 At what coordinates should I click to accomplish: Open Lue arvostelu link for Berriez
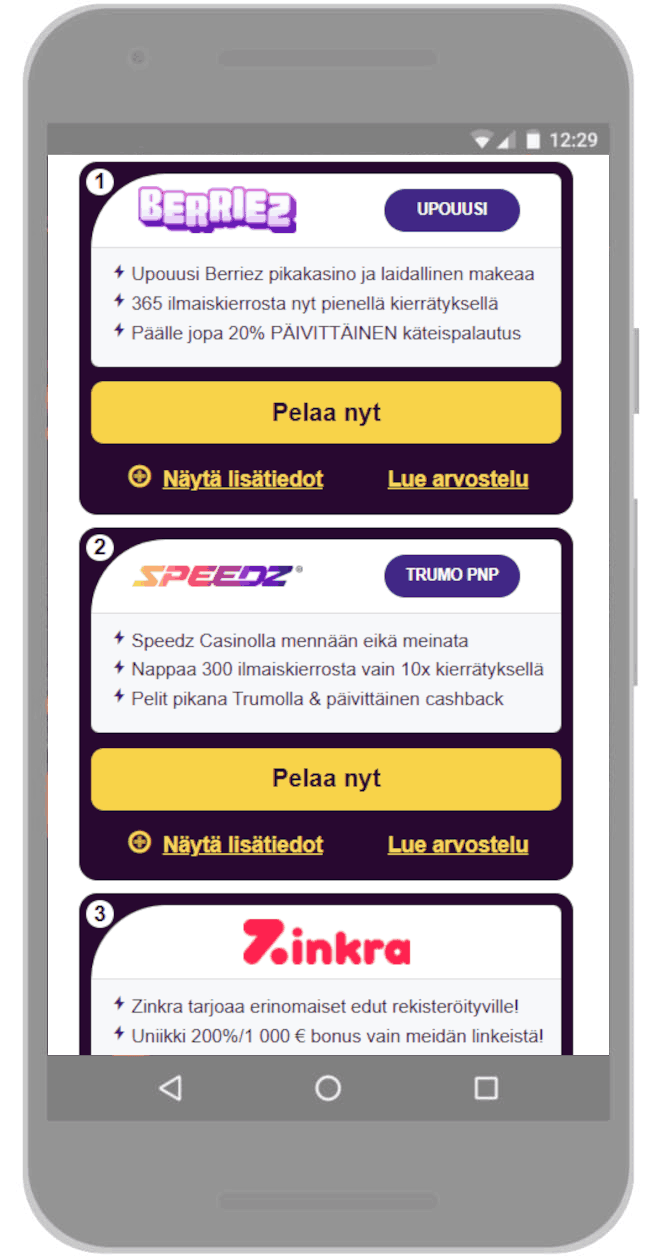pyautogui.click(x=458, y=479)
